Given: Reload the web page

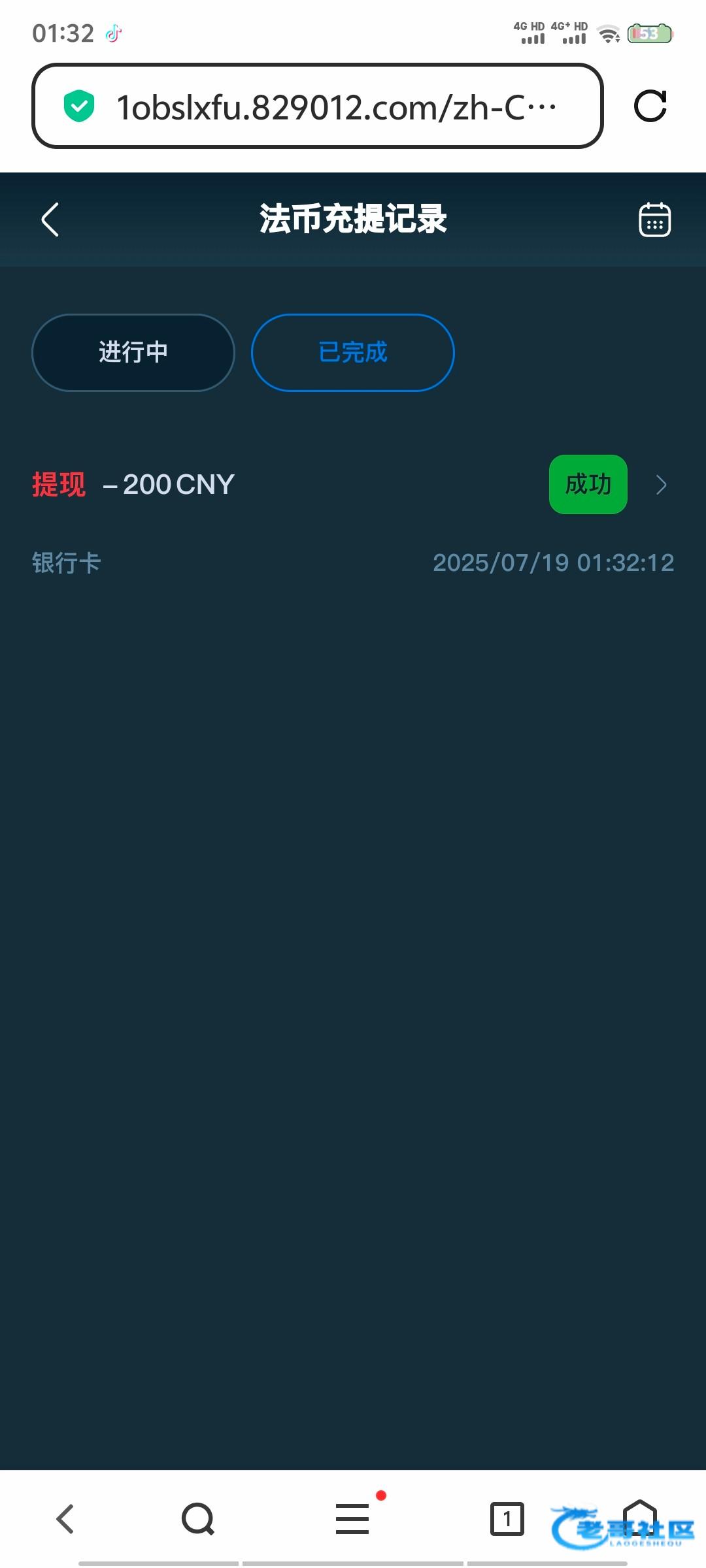Looking at the screenshot, I should pyautogui.click(x=650, y=106).
